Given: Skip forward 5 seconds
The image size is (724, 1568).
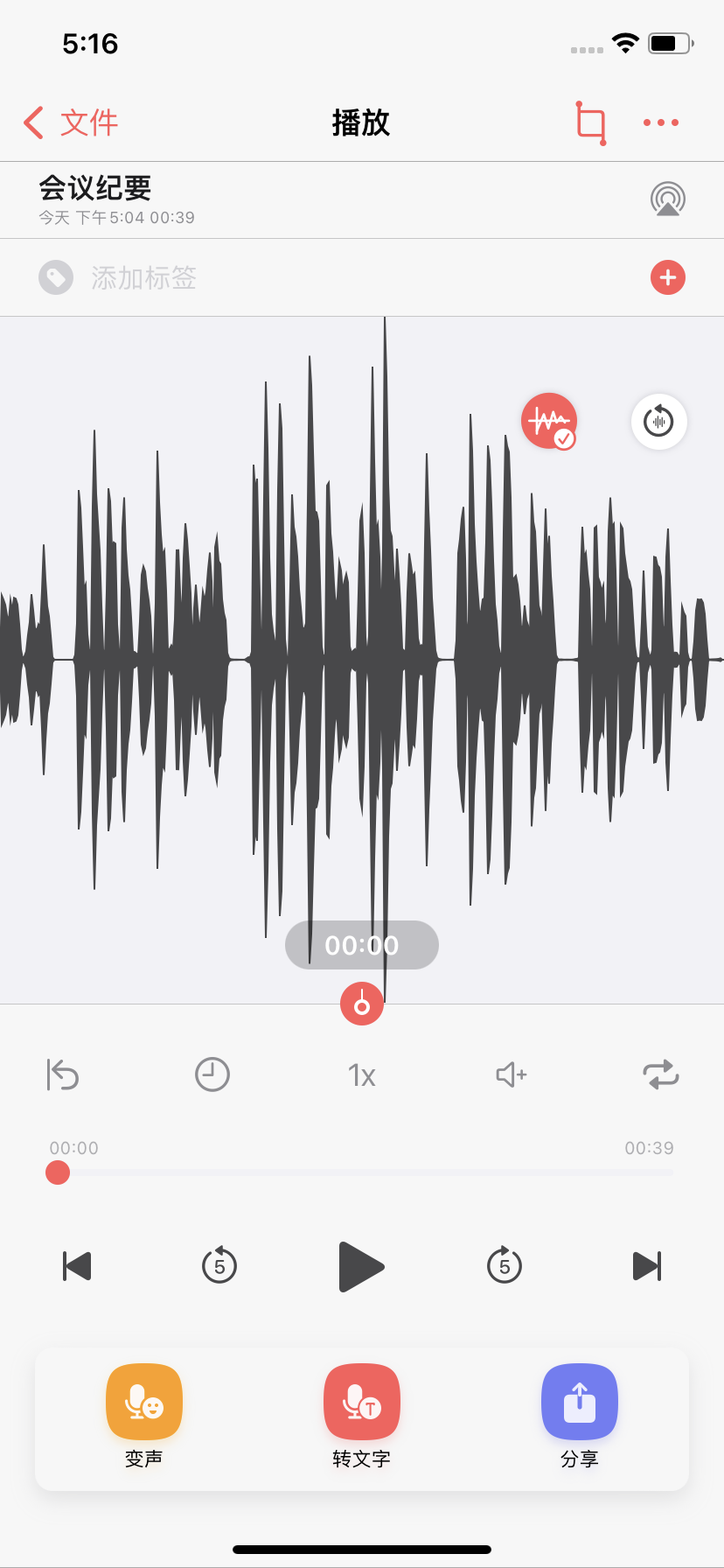Looking at the screenshot, I should point(505,1265).
